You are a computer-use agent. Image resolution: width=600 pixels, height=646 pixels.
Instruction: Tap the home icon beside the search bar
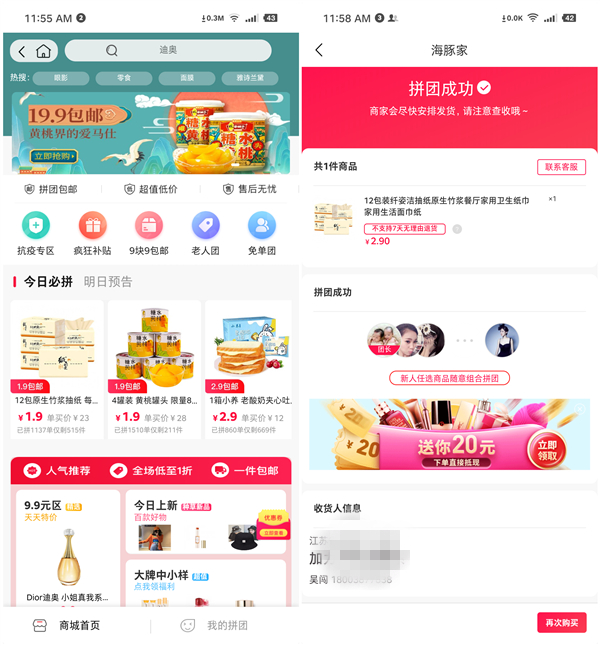point(44,51)
